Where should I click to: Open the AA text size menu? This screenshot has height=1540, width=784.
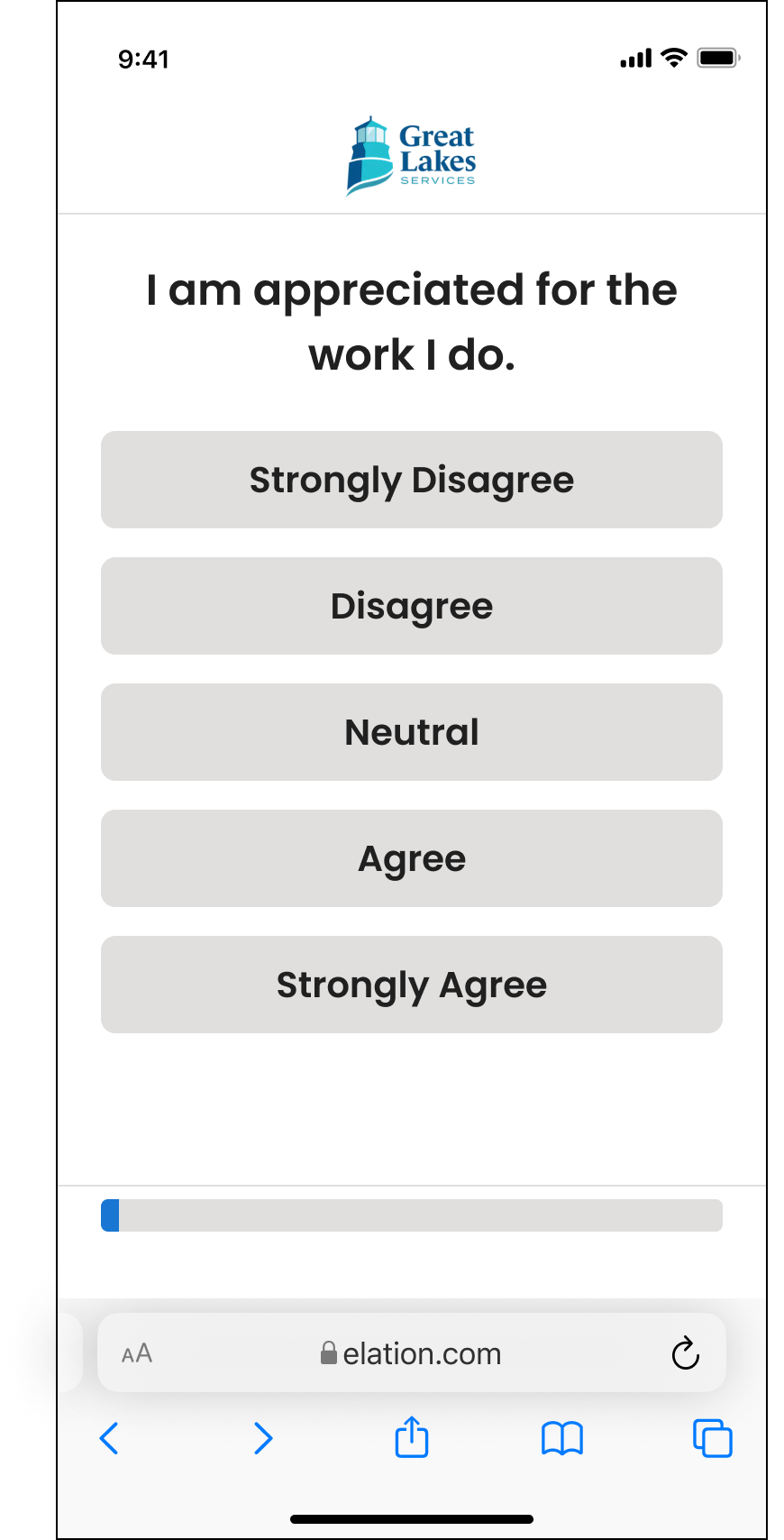[137, 1353]
